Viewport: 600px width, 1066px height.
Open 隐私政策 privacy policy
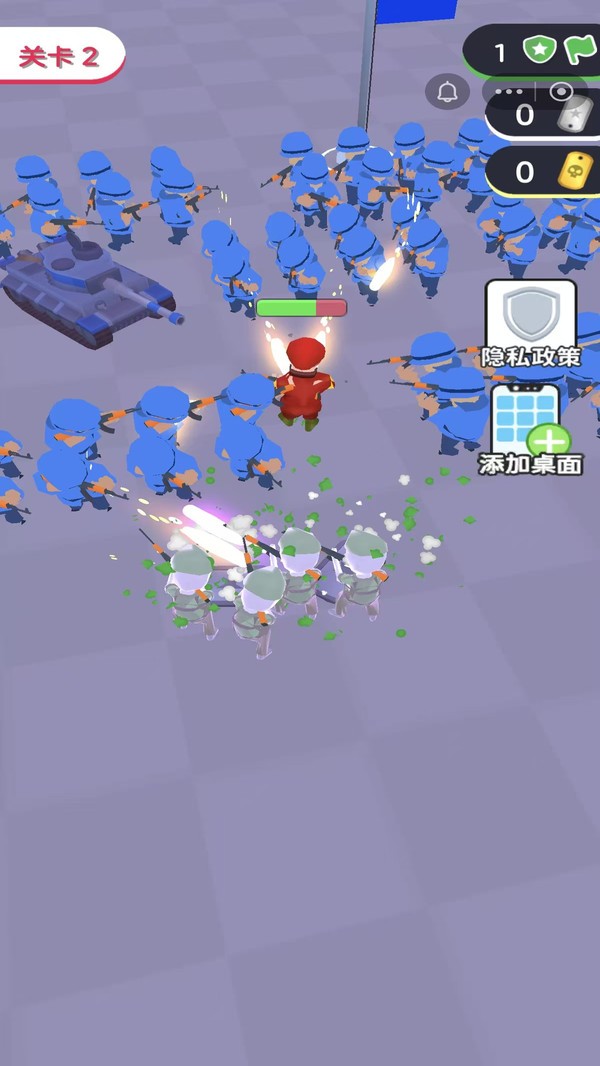tap(531, 324)
